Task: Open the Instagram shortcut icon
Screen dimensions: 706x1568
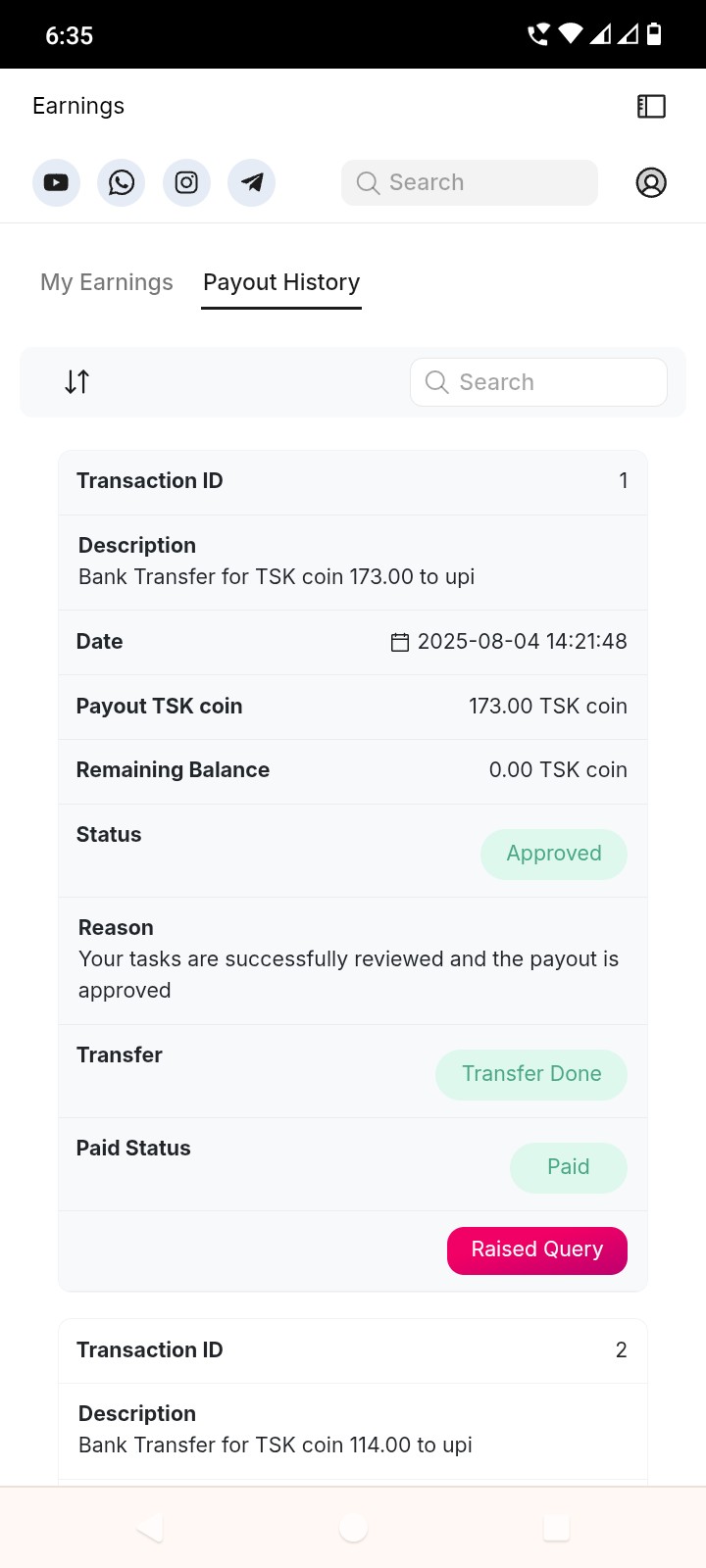Action: tap(186, 182)
